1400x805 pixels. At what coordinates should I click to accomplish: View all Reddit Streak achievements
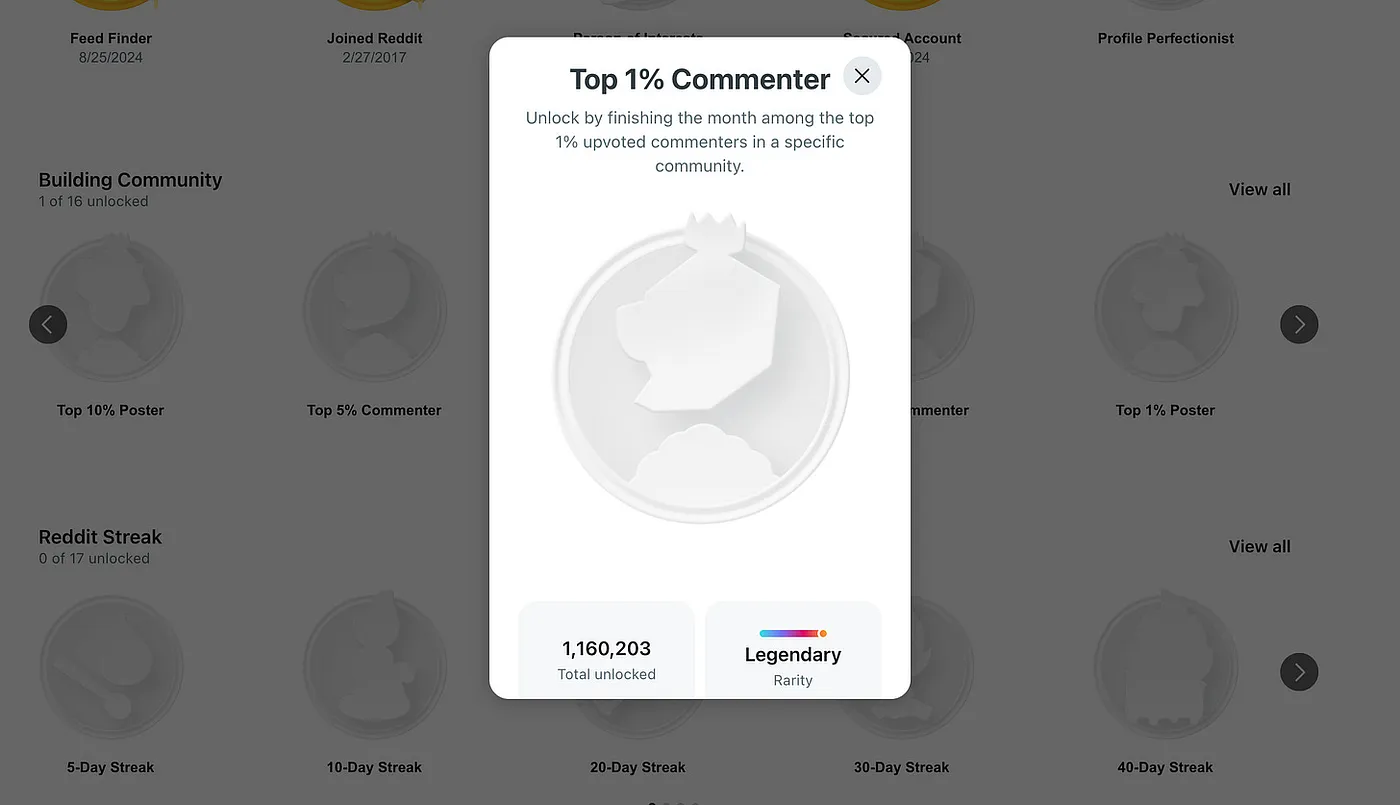click(x=1259, y=546)
